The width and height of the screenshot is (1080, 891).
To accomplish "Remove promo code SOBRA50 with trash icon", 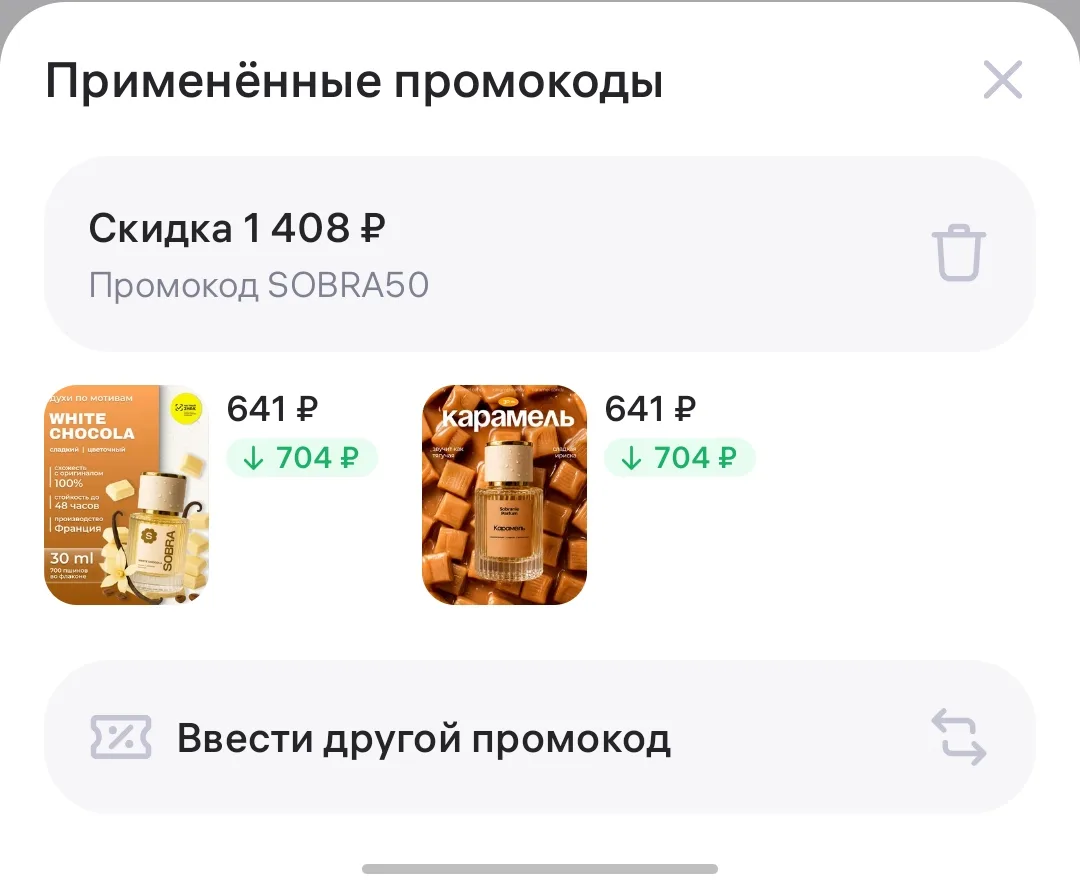I will [958, 253].
